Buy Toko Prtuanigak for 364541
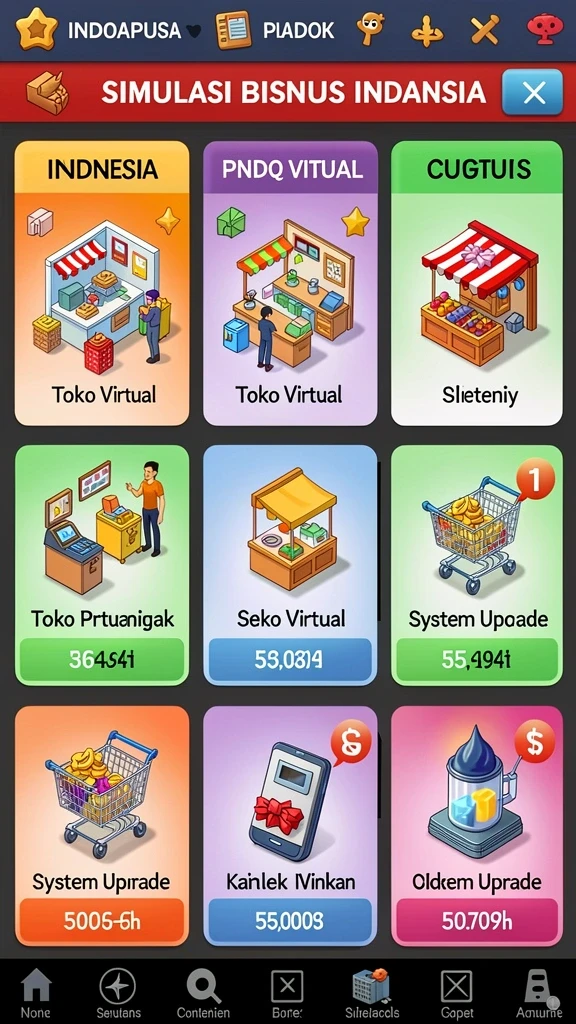This screenshot has width=576, height=1024. (x=102, y=660)
